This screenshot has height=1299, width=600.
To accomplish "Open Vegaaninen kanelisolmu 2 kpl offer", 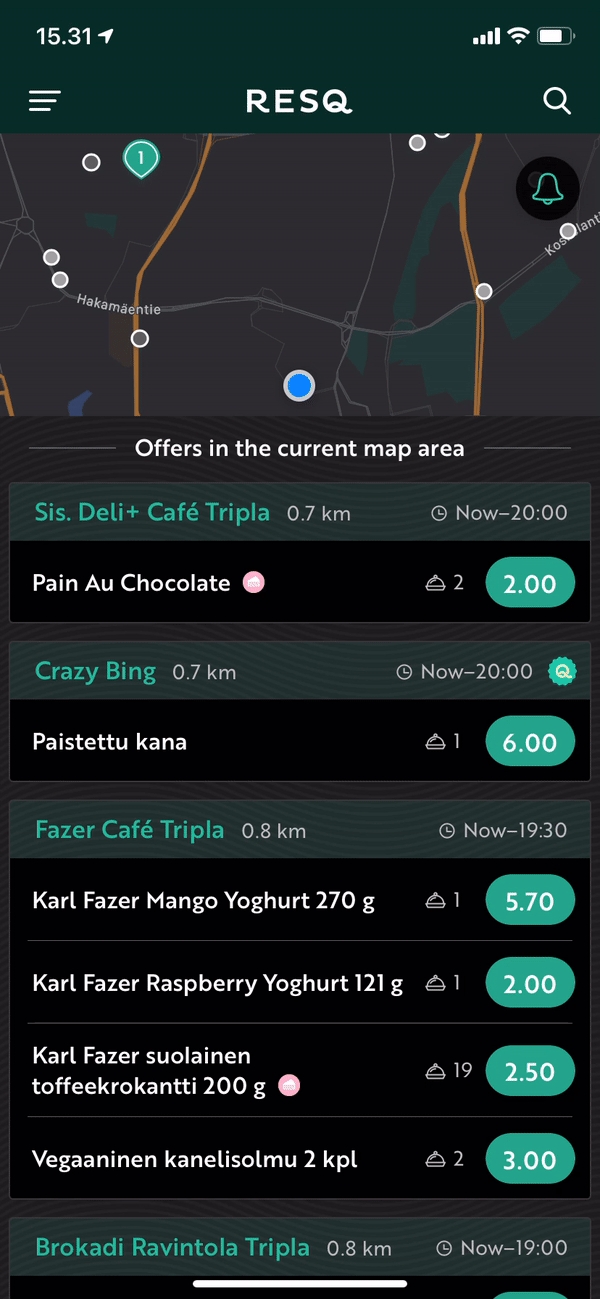I will (x=300, y=1159).
